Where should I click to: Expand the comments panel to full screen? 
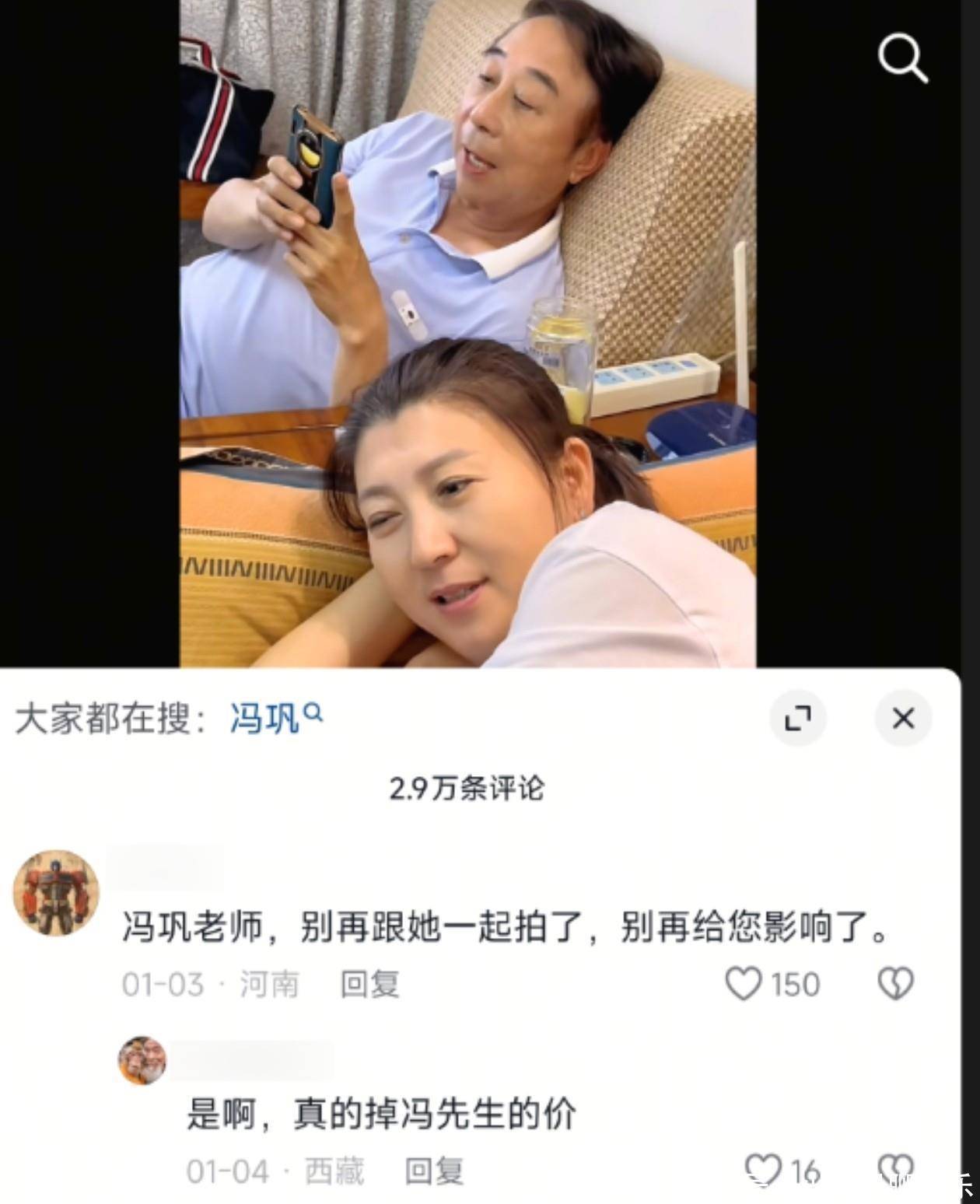tap(797, 718)
